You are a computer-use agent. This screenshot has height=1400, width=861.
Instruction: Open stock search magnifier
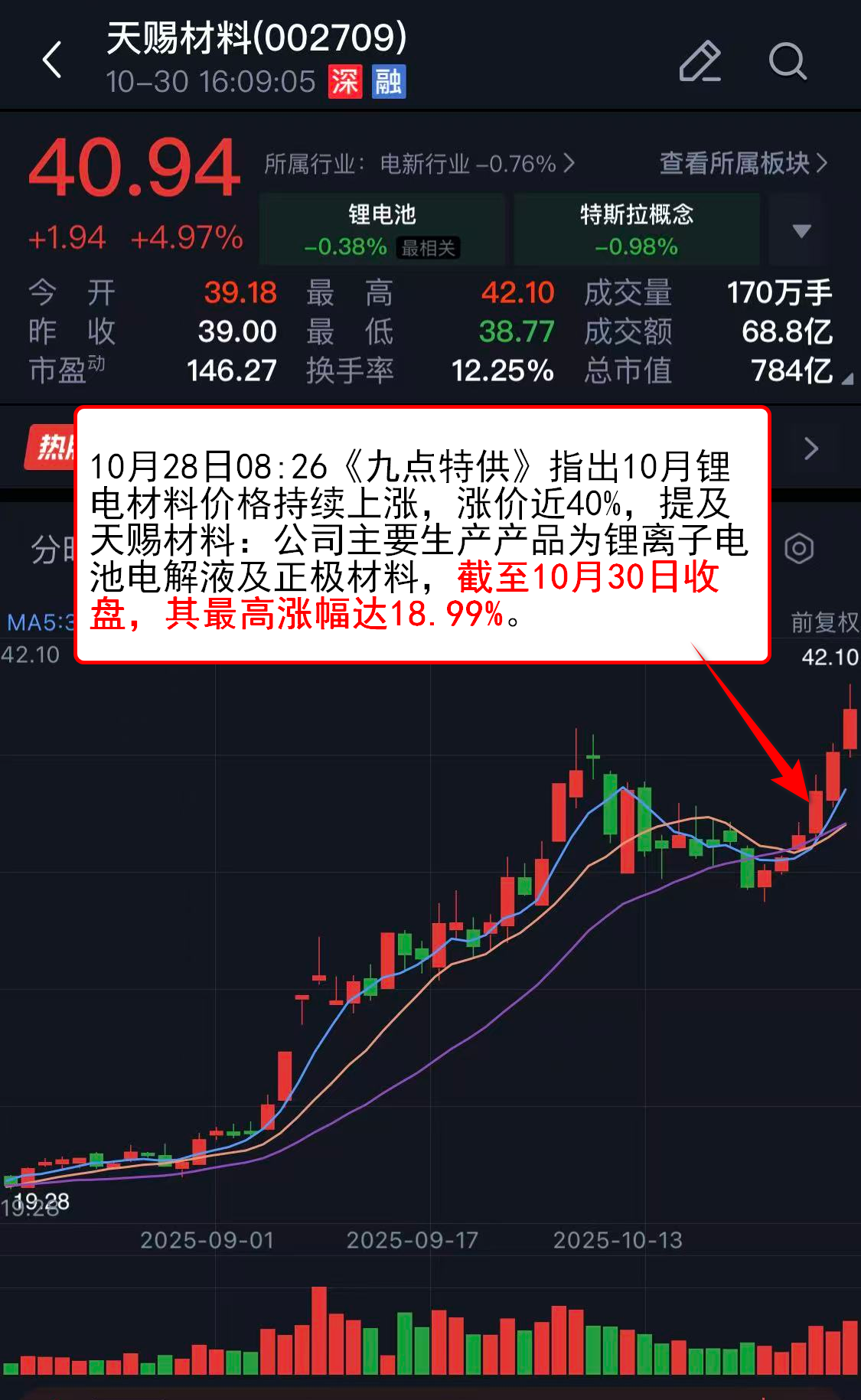[x=787, y=61]
